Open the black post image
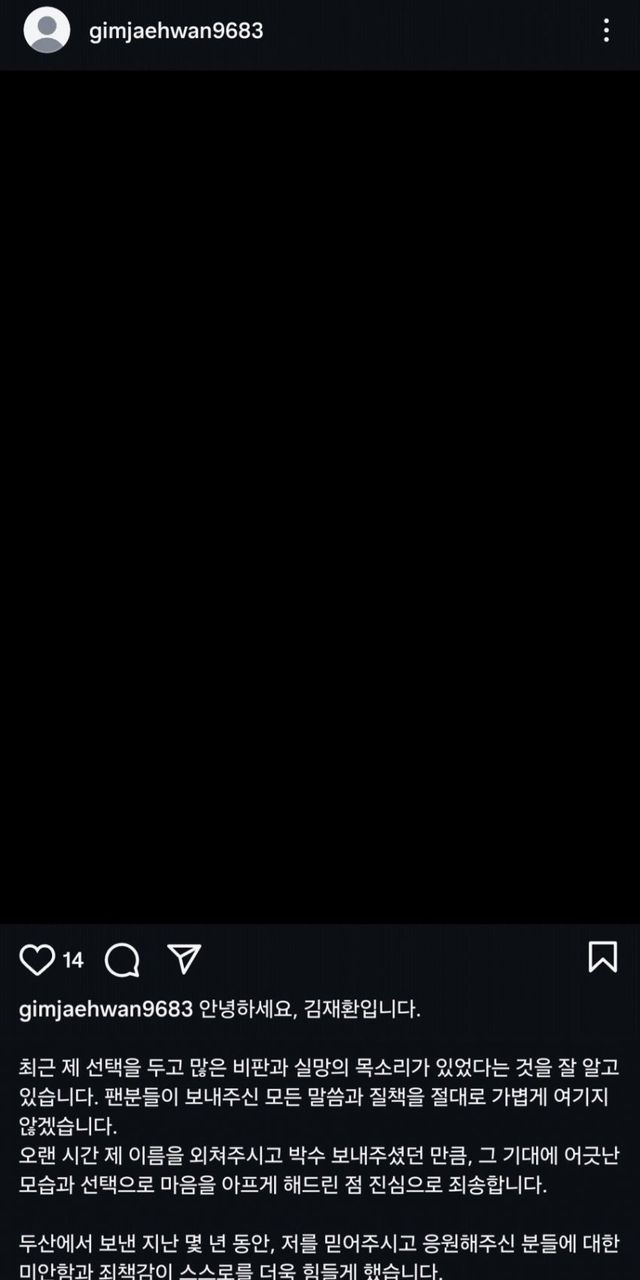Screen dimensions: 640x1280 320,495
